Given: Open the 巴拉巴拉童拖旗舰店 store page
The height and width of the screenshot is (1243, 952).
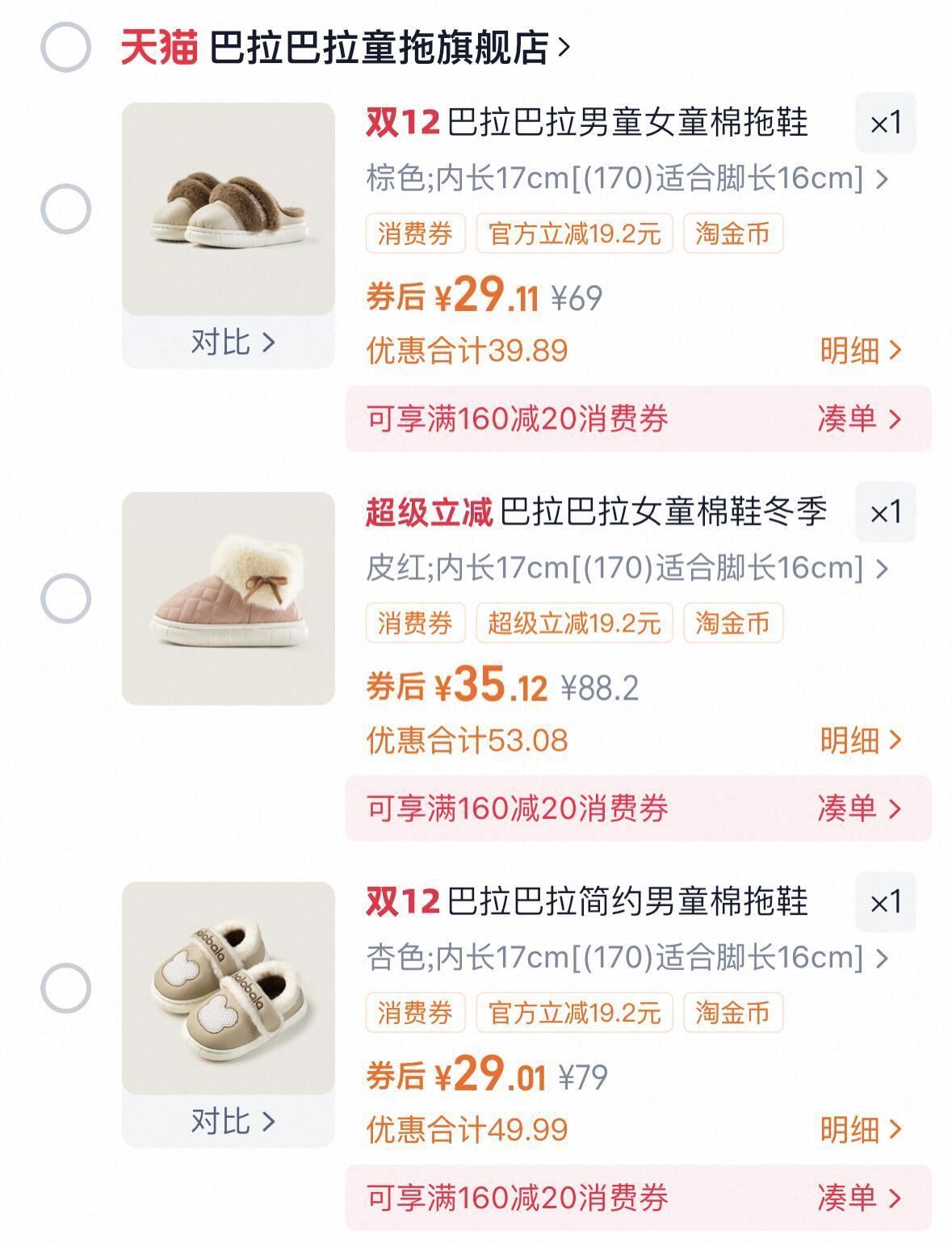Looking at the screenshot, I should [380, 48].
